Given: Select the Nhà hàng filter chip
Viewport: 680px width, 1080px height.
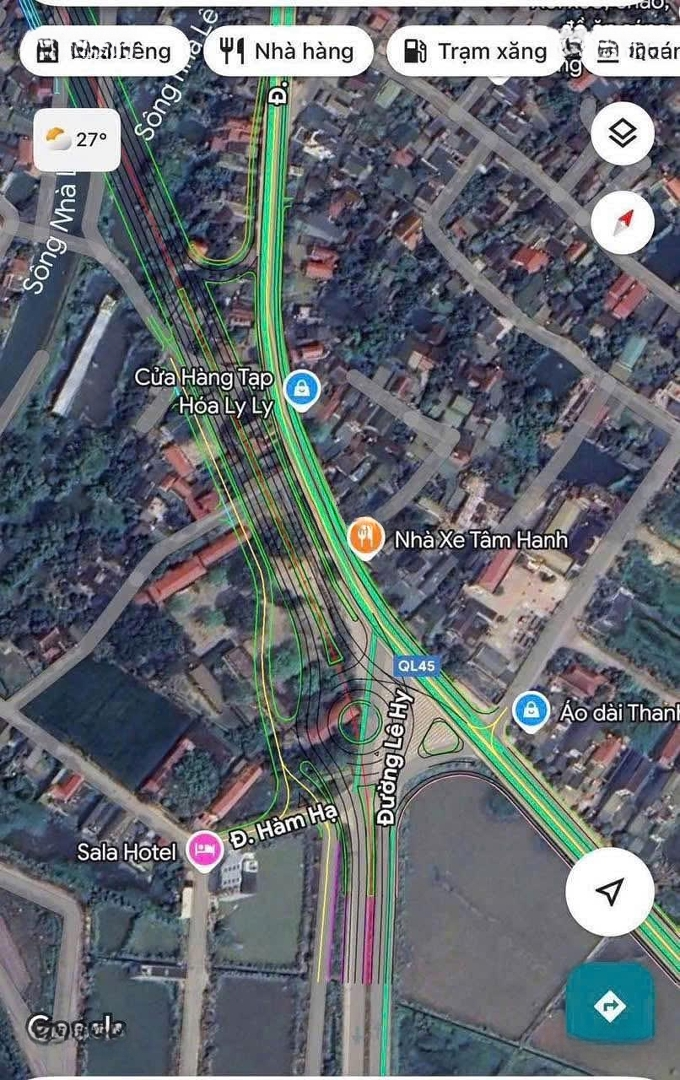Looking at the screenshot, I should coord(288,52).
